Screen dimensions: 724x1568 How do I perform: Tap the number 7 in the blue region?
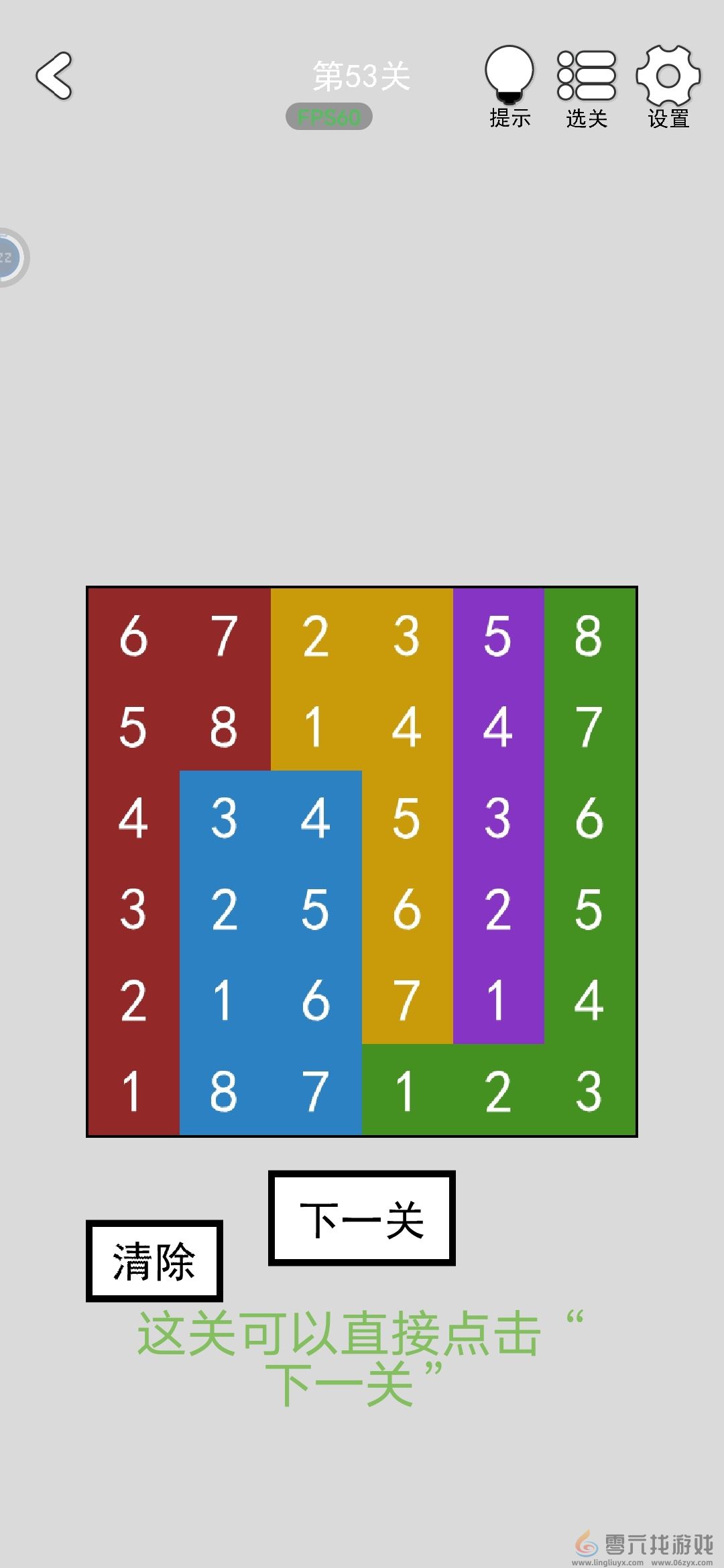(316, 1094)
